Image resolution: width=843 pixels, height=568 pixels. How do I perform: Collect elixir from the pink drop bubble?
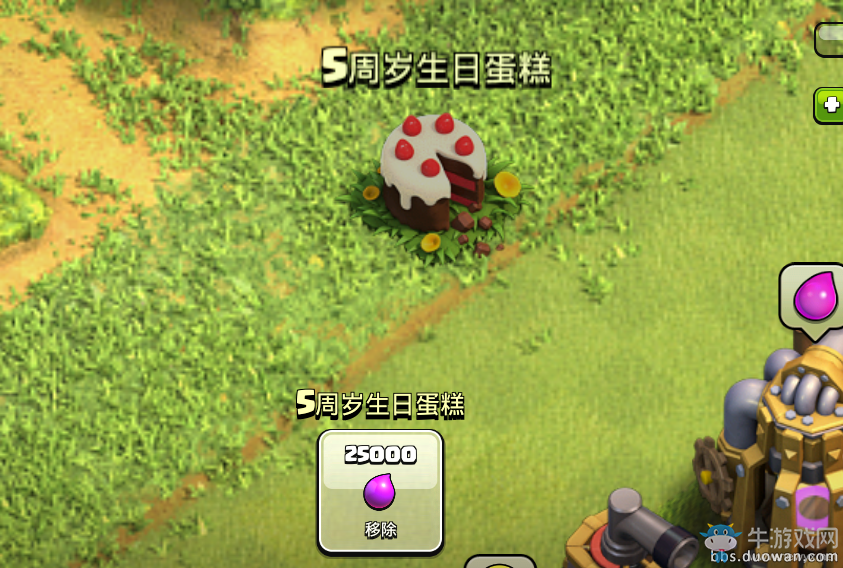click(814, 297)
